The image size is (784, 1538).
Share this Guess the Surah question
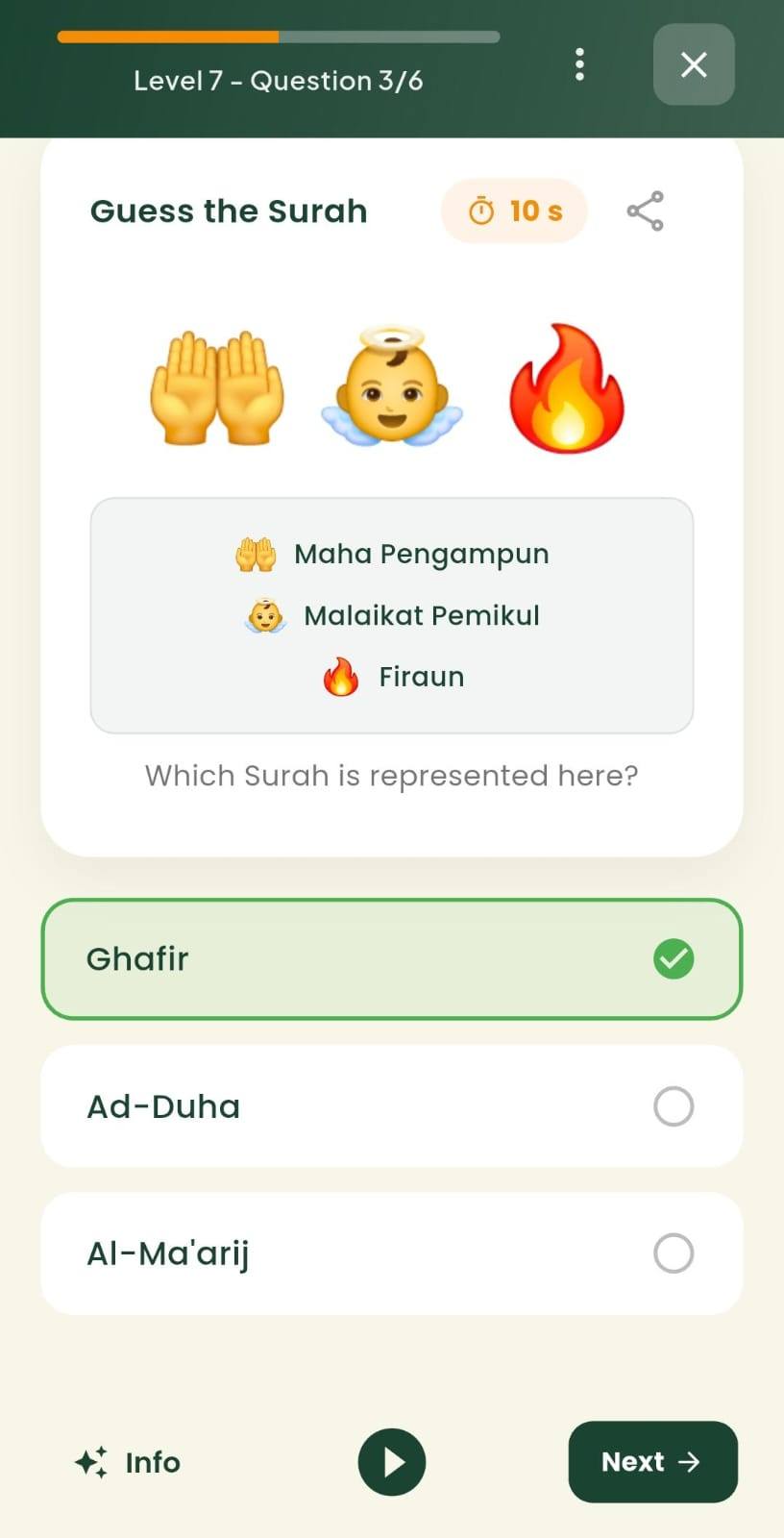click(645, 211)
